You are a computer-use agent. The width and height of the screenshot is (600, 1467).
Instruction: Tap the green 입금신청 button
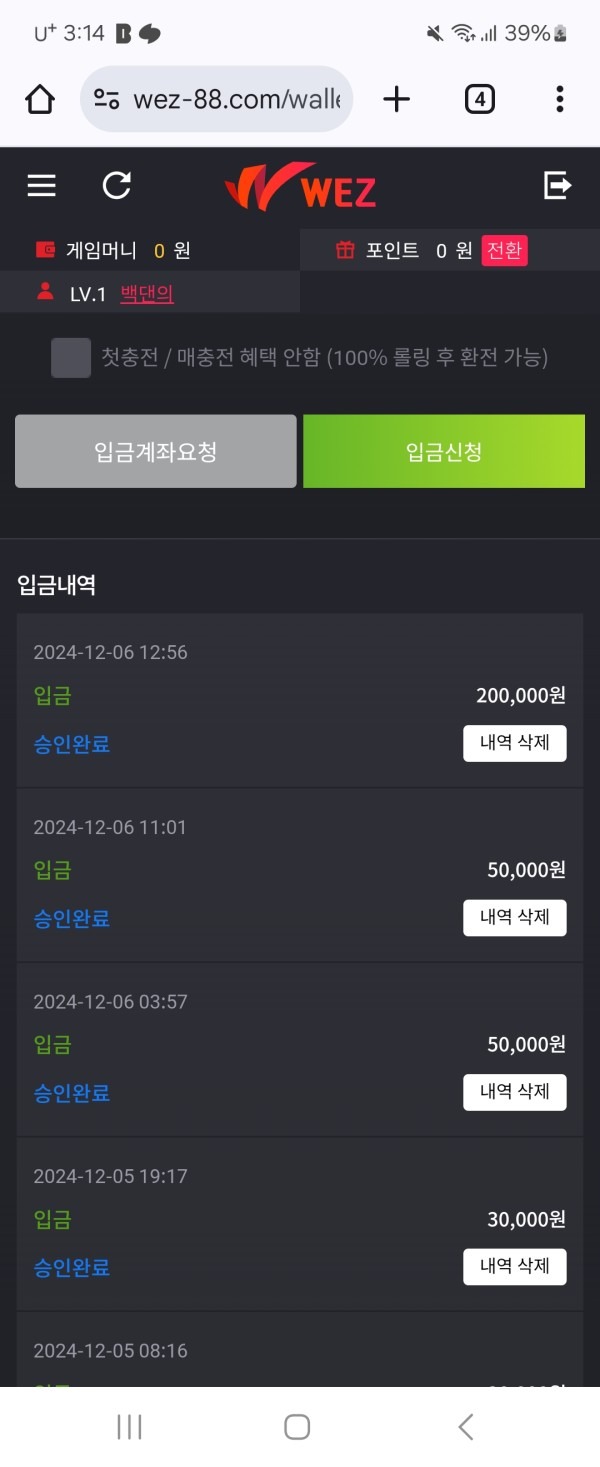444,452
